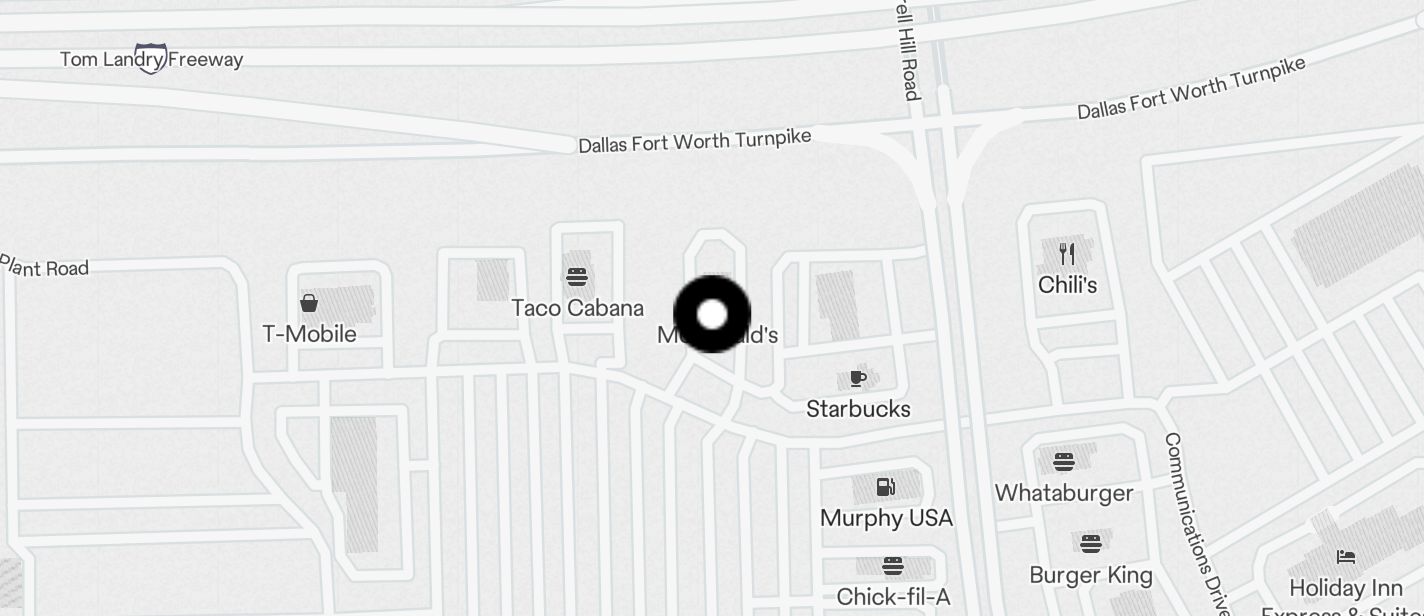Select the Starbucks place on the map
This screenshot has height=616, width=1424.
pyautogui.click(x=857, y=378)
